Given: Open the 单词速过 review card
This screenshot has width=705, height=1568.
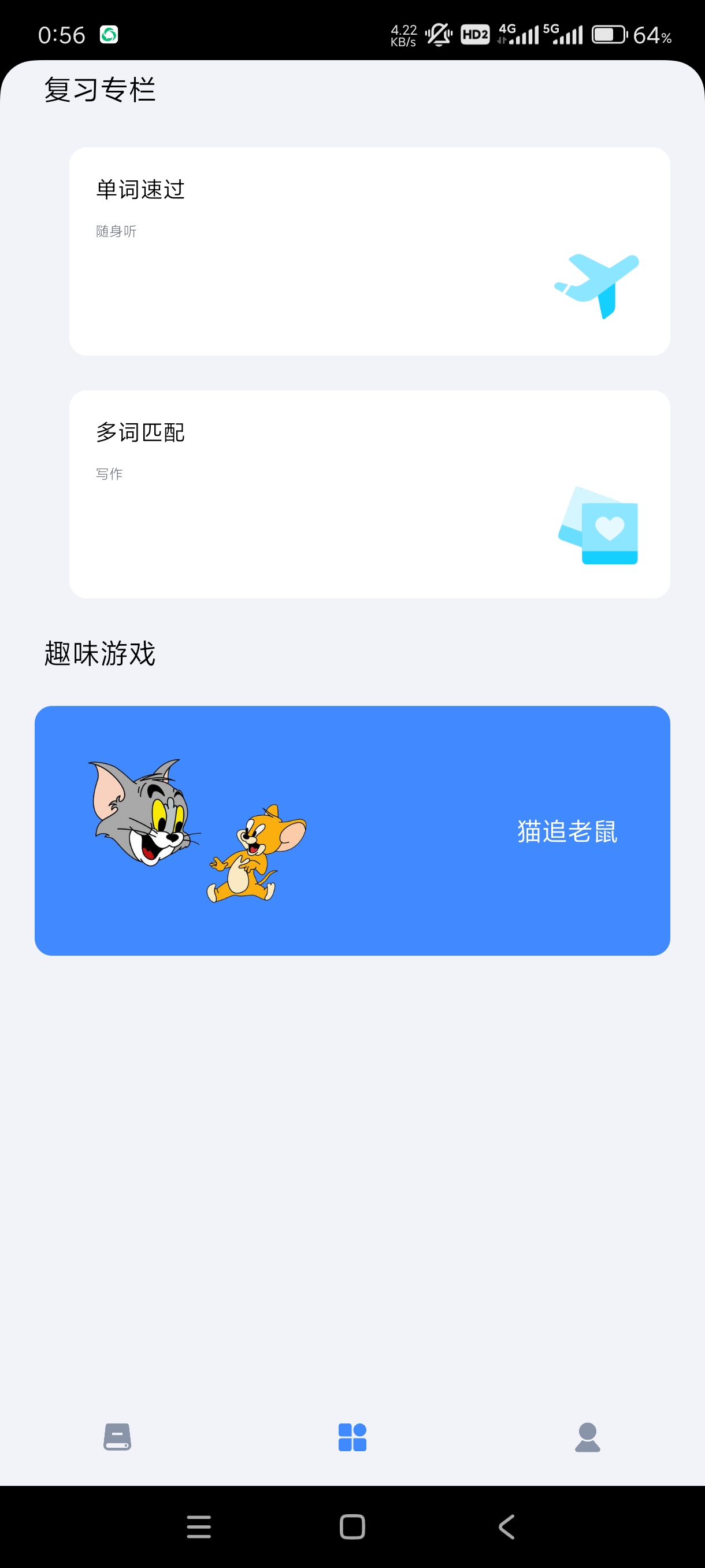Looking at the screenshot, I should 369,251.
